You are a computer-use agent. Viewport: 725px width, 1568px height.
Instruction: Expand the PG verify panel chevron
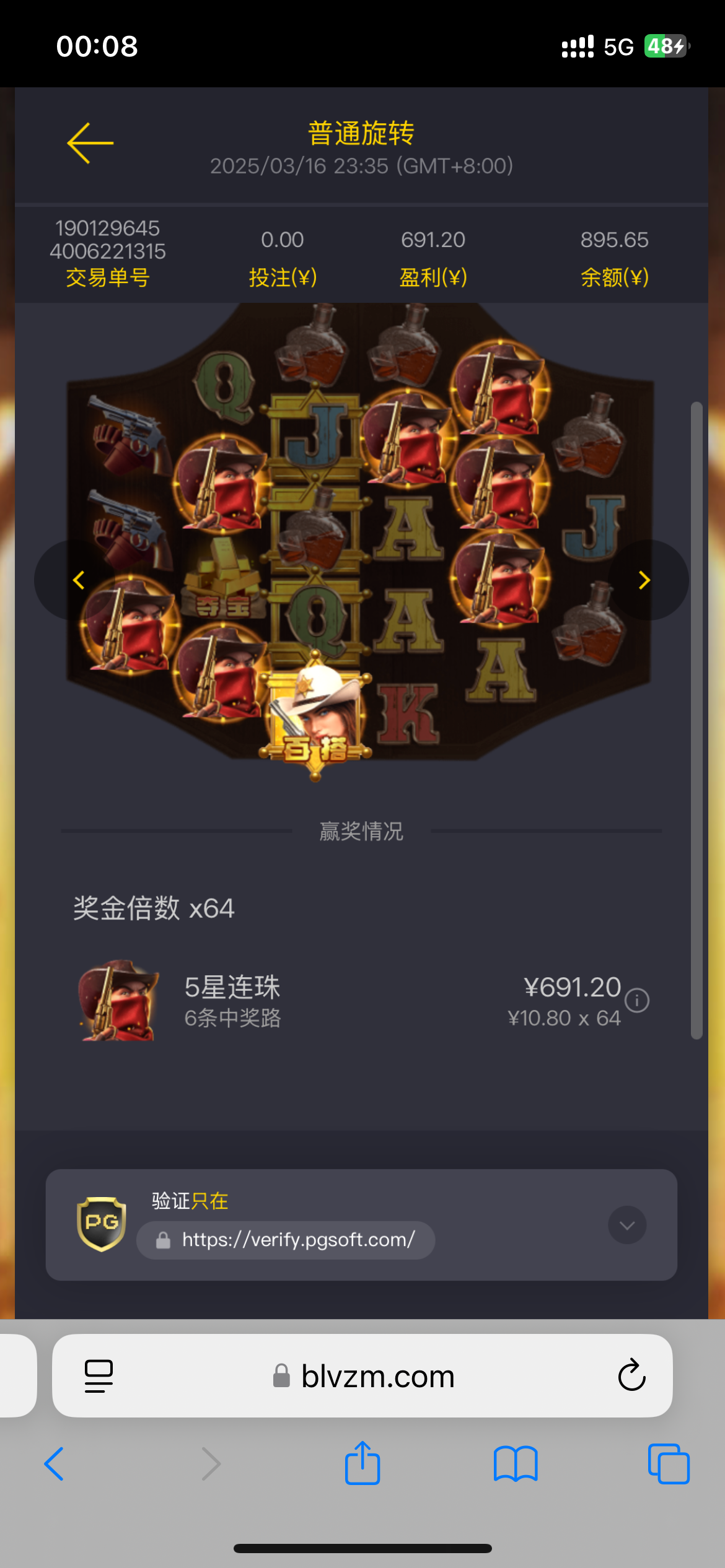[x=626, y=1225]
